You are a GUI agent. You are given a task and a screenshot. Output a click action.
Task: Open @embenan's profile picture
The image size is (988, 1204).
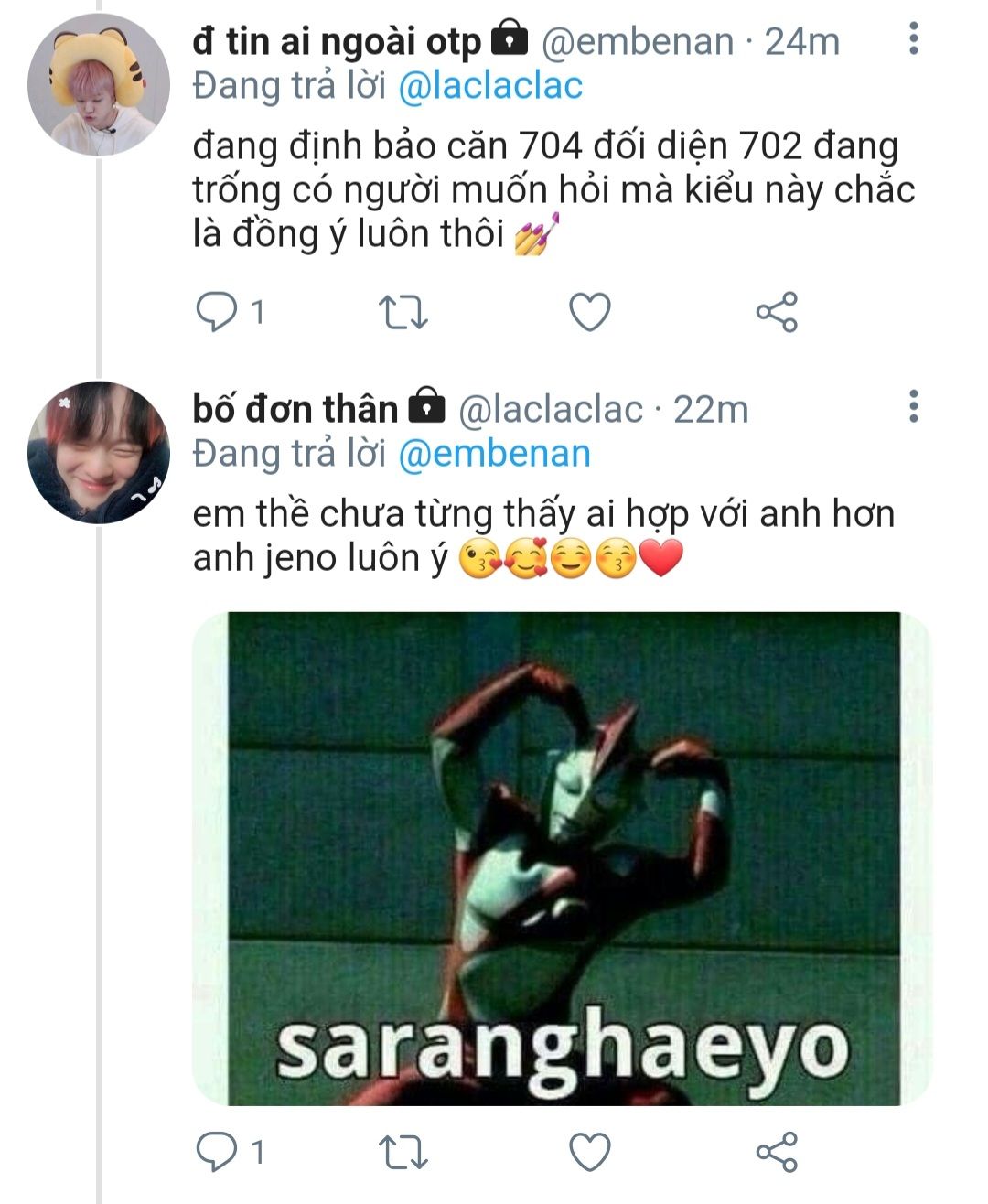click(x=99, y=84)
